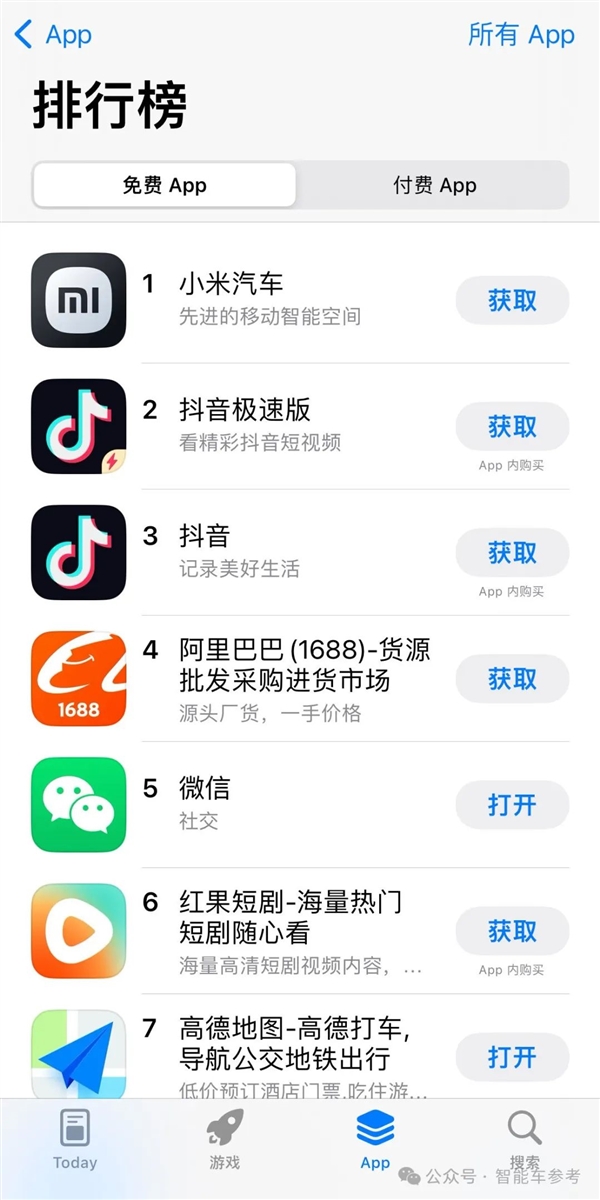Viewport: 600px width, 1200px height.
Task: Tap 获取 for 抖音极速版
Action: click(x=512, y=427)
